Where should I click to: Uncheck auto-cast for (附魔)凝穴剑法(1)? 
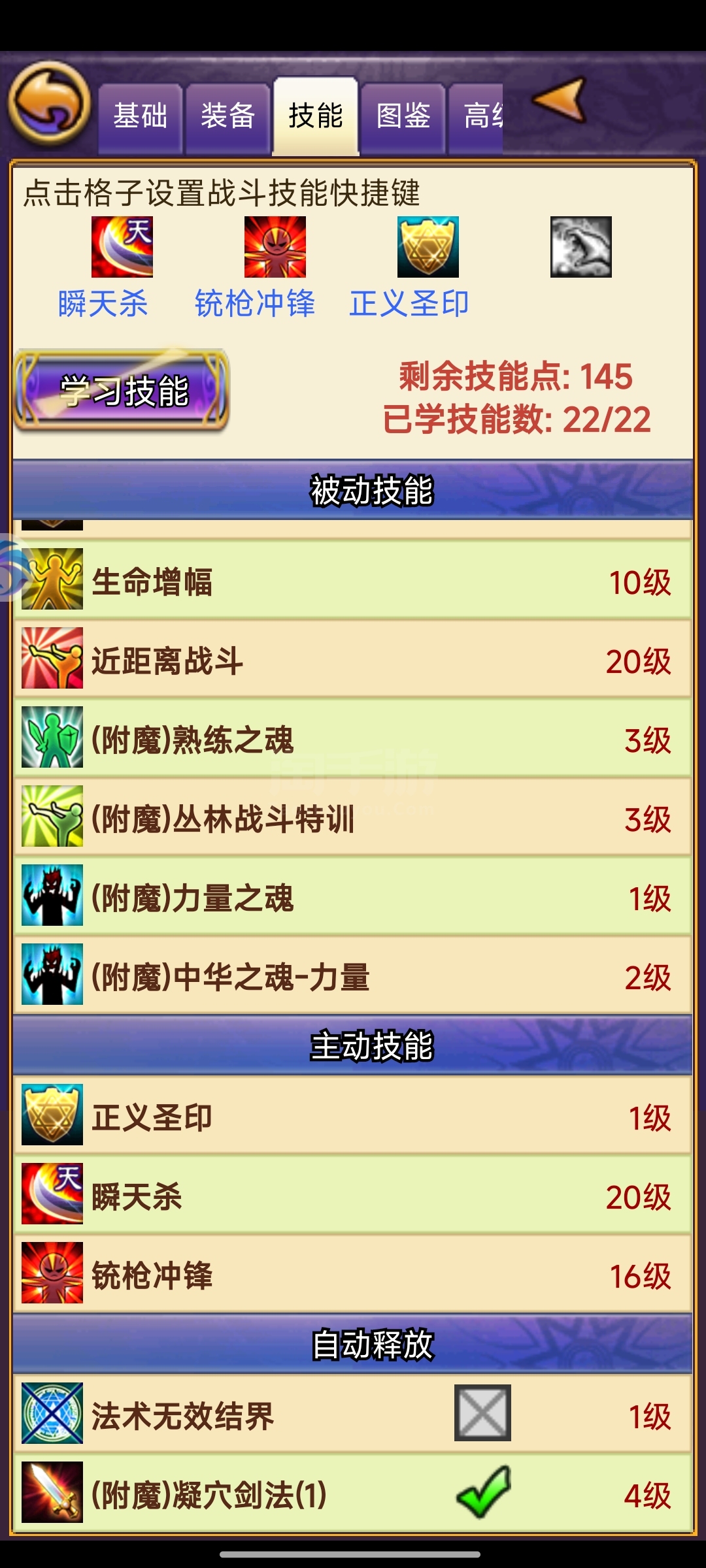[x=483, y=1492]
